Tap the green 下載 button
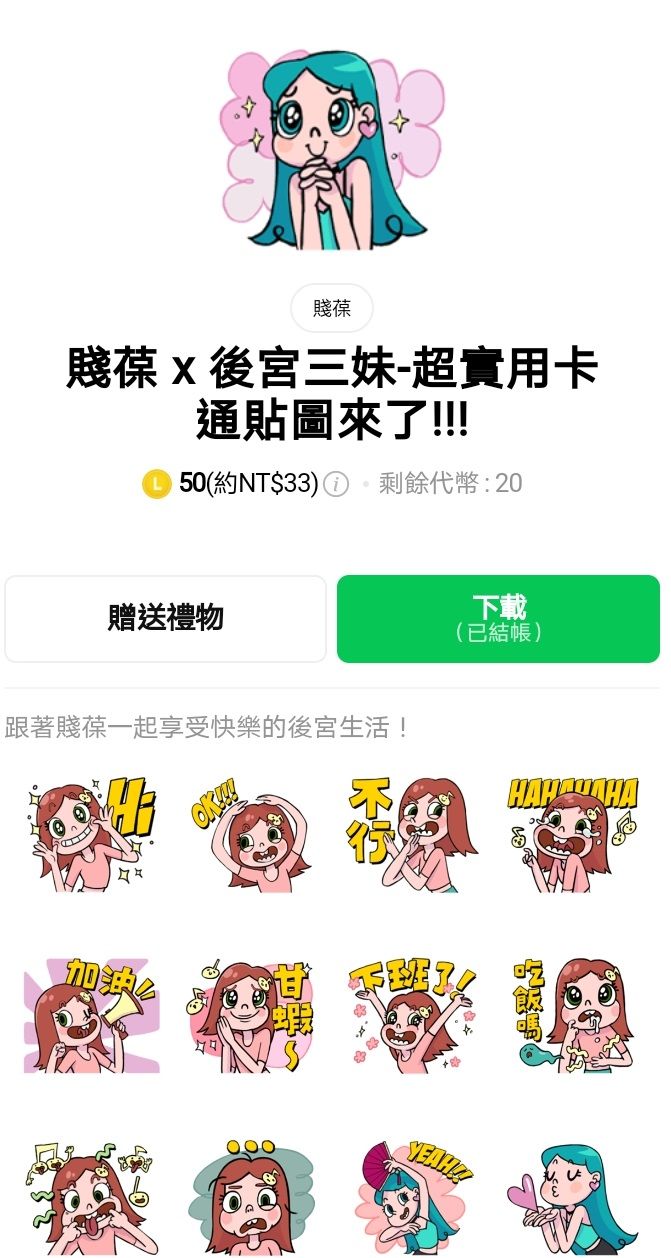 pos(498,618)
